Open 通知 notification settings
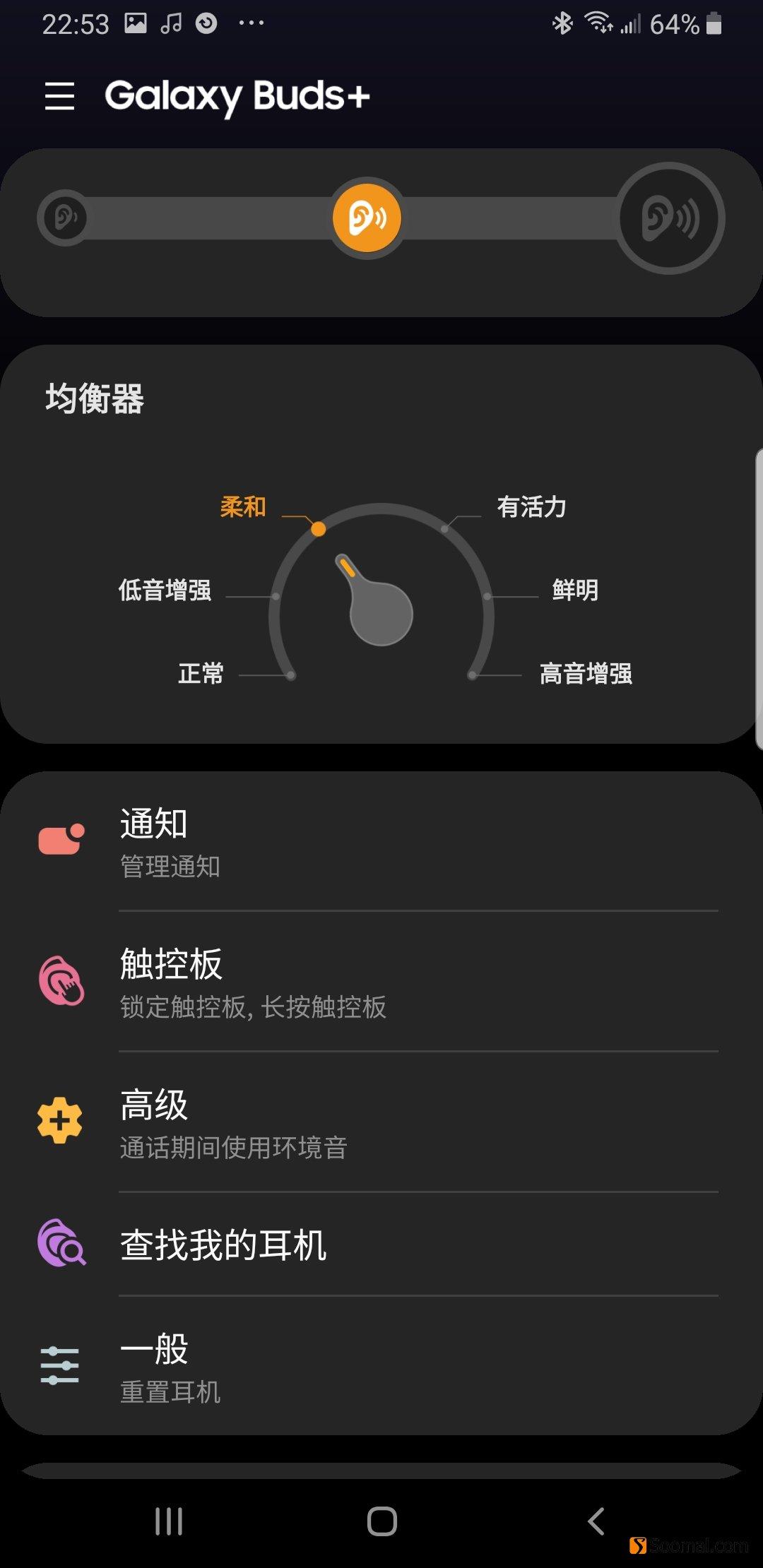 pos(381,842)
